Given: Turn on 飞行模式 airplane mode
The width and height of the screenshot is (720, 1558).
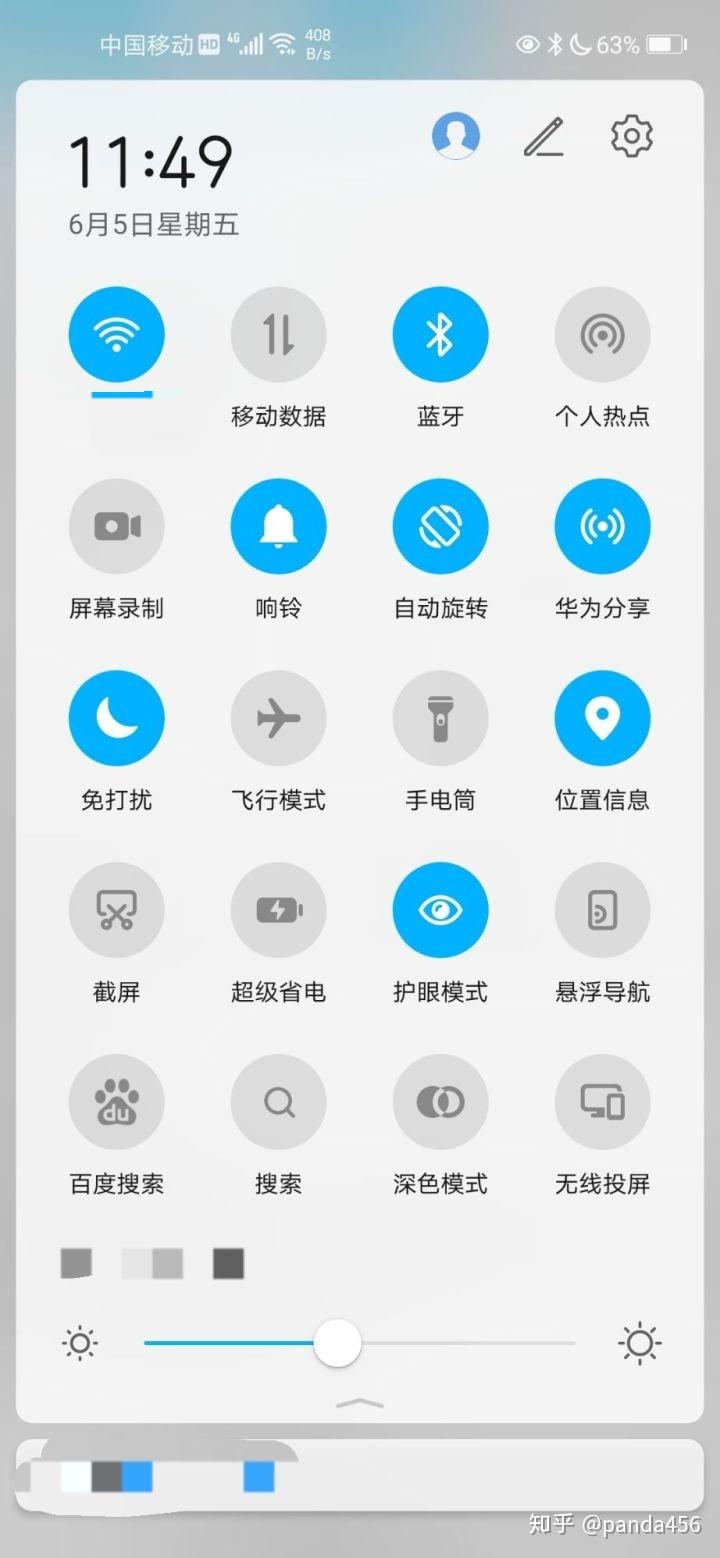Looking at the screenshot, I should (278, 717).
